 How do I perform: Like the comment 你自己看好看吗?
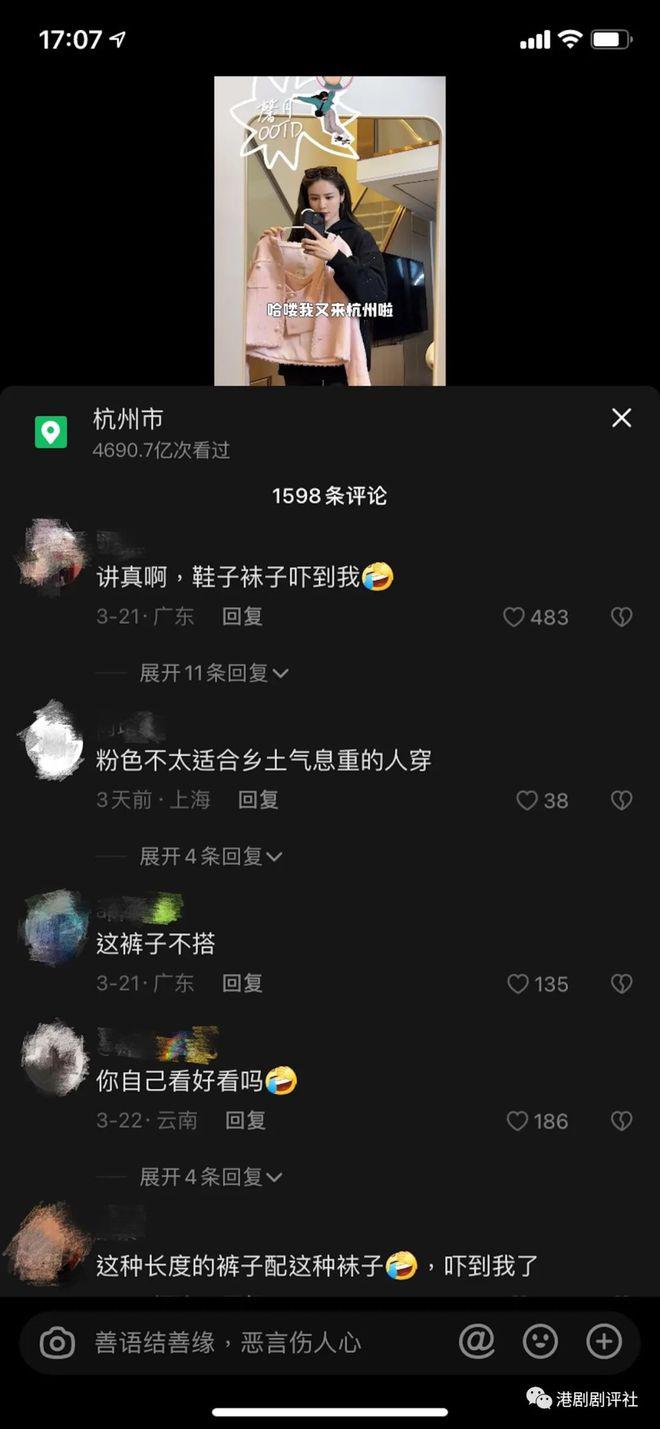tap(517, 1121)
